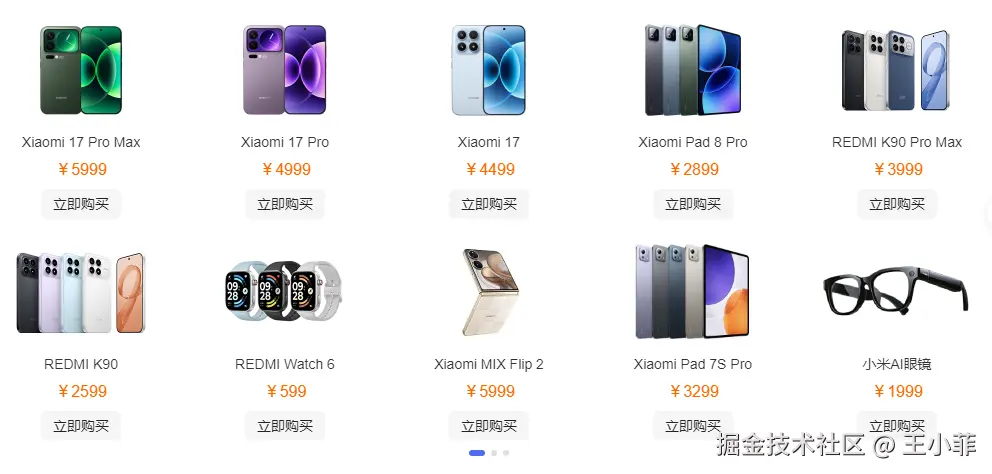The height and width of the screenshot is (474, 992).
Task: Buy the REDMI Watch 6 now
Action: click(x=285, y=426)
